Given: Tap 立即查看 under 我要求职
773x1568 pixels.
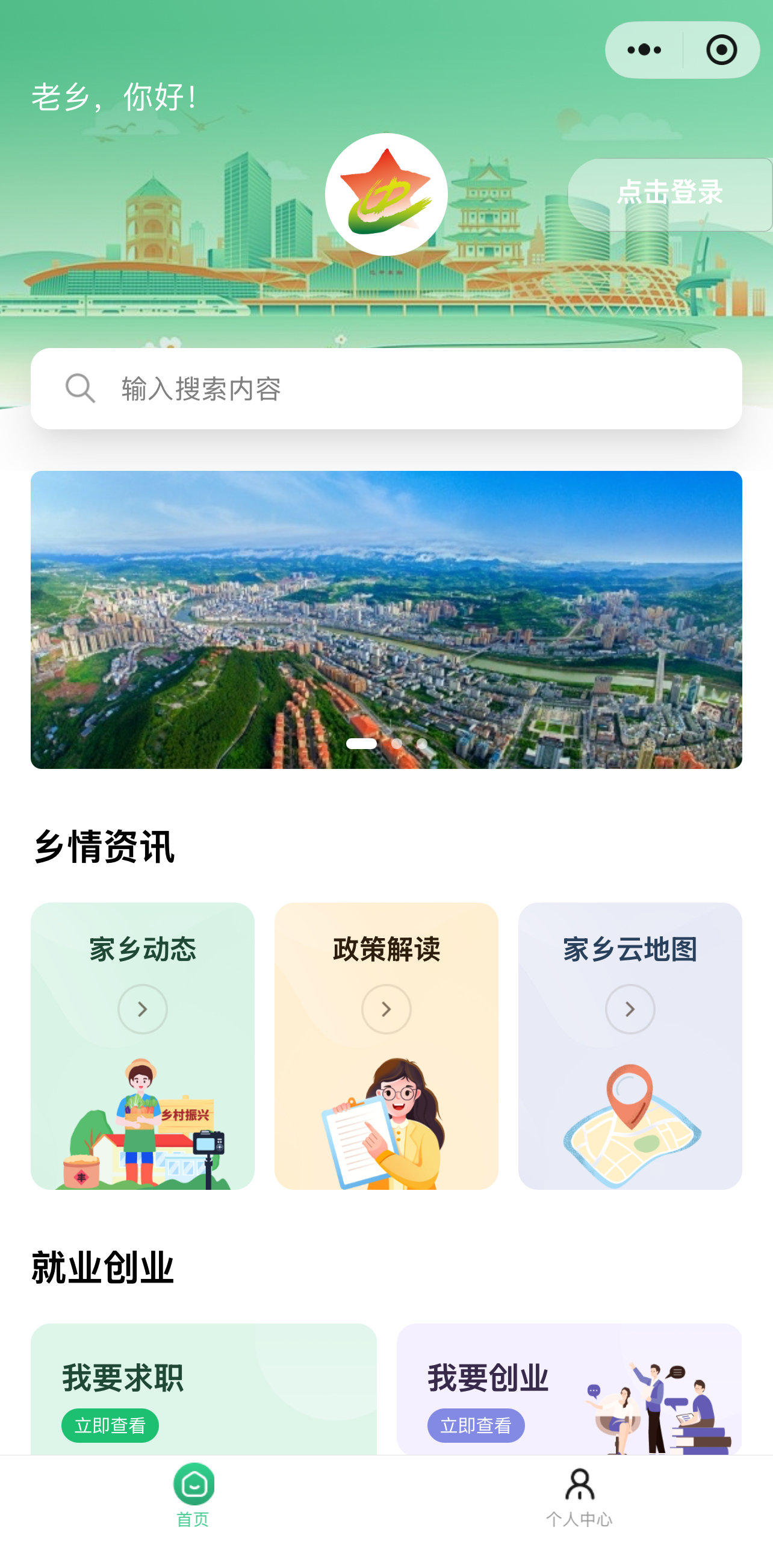Looking at the screenshot, I should point(110,1425).
